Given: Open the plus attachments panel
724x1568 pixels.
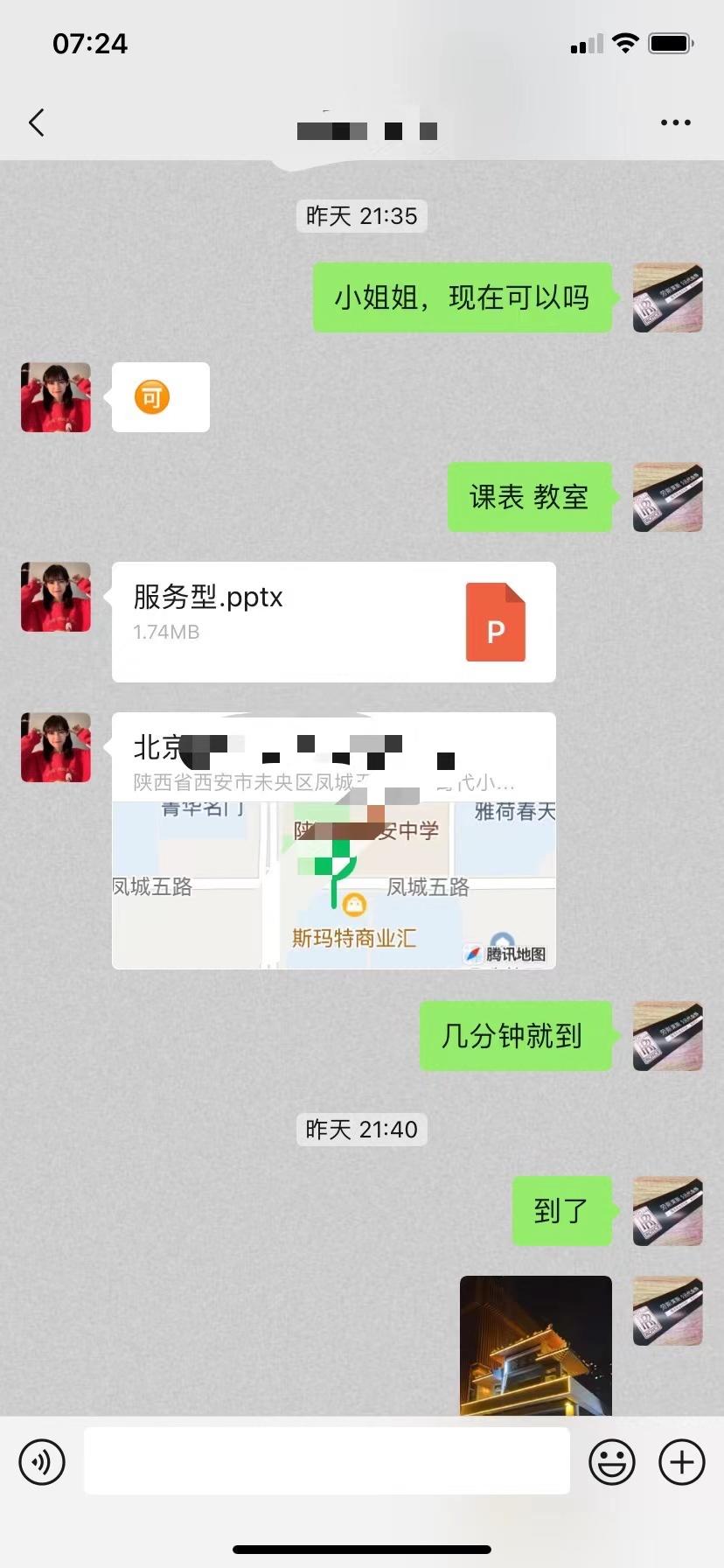Looking at the screenshot, I should pos(681,1461).
